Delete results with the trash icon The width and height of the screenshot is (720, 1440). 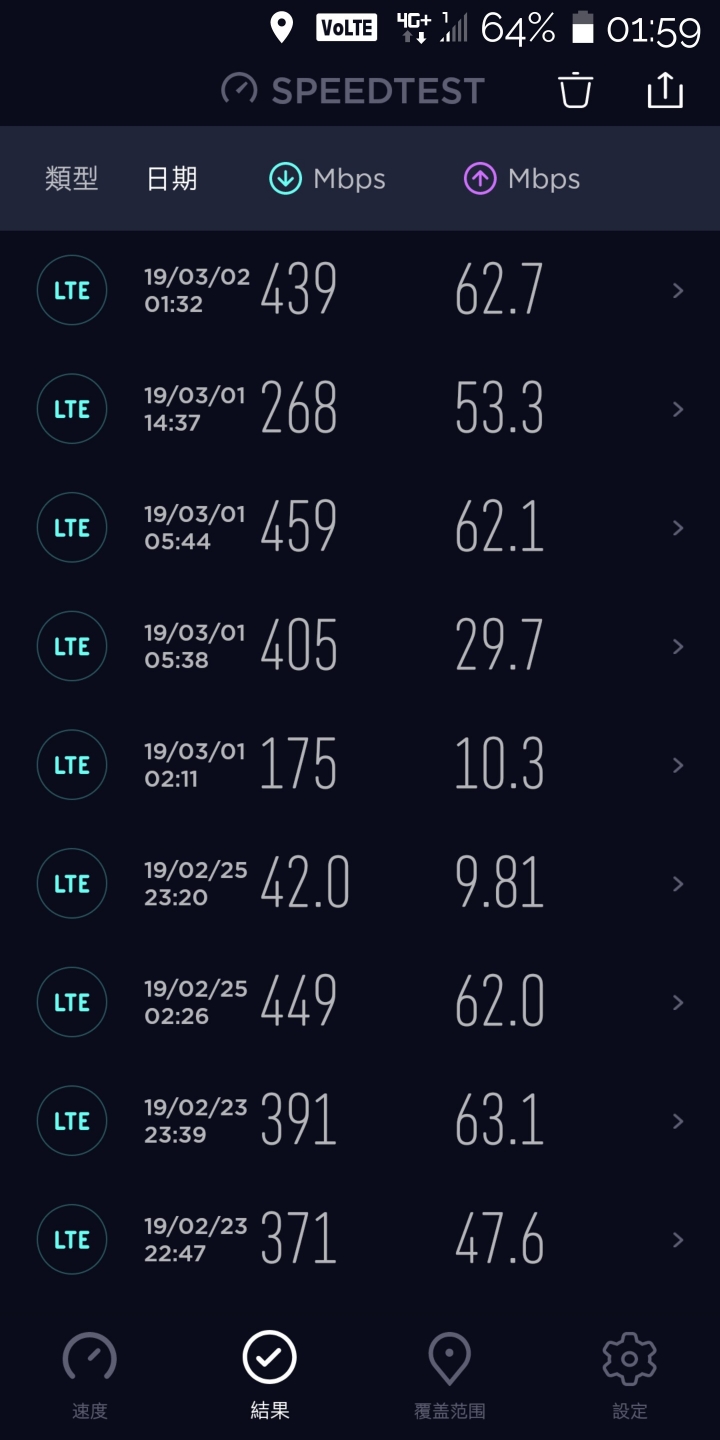(575, 90)
